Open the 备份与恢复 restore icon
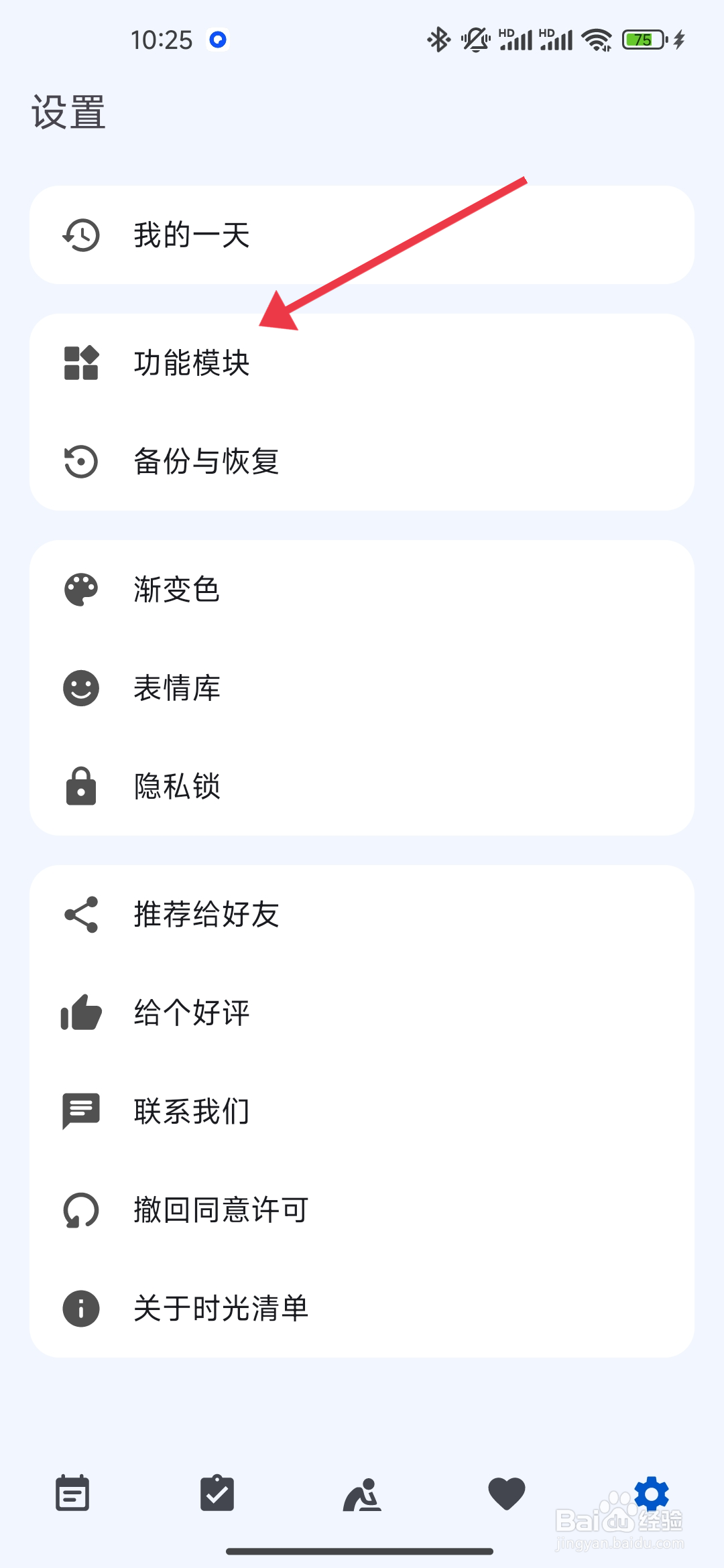Screen dimensions: 724x1568 pos(80,461)
